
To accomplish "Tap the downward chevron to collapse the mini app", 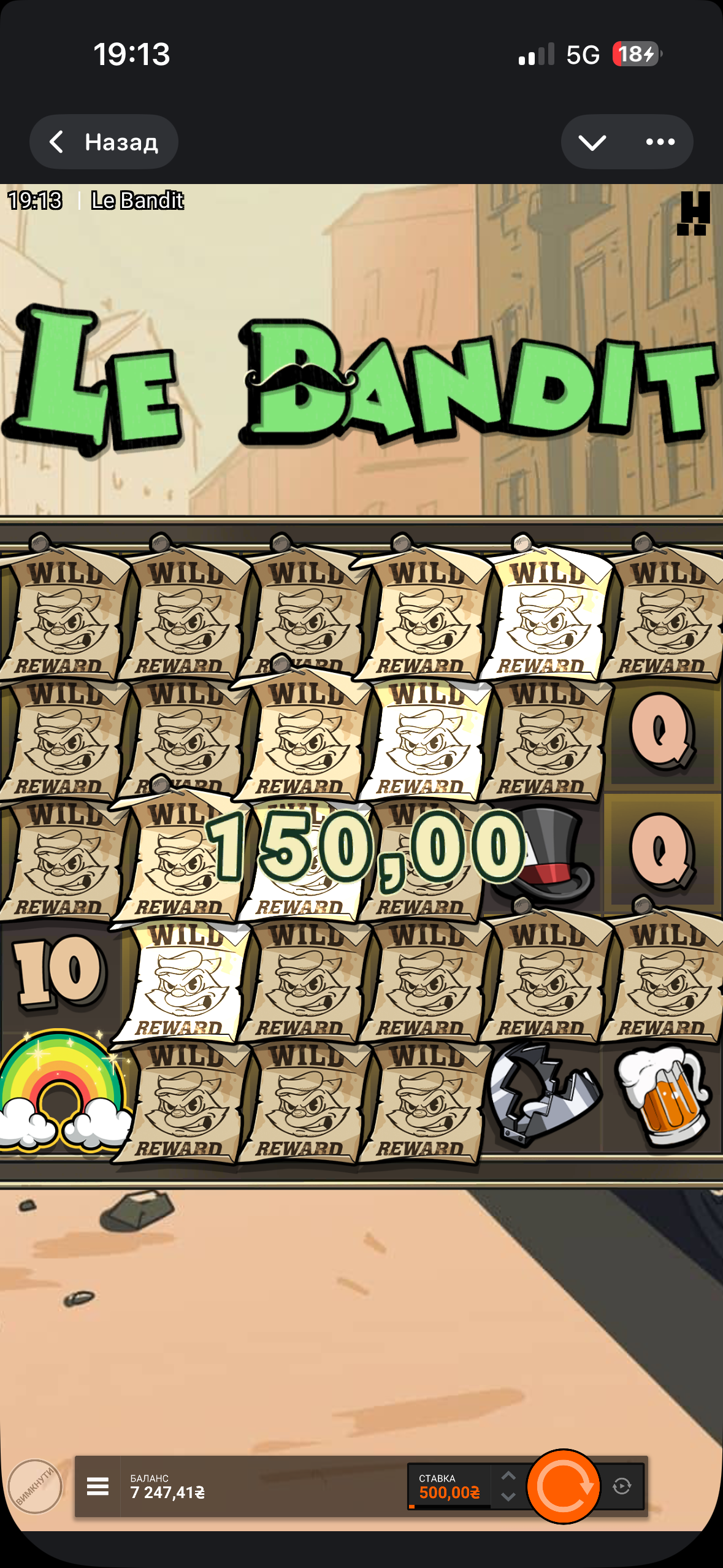I will (x=592, y=142).
